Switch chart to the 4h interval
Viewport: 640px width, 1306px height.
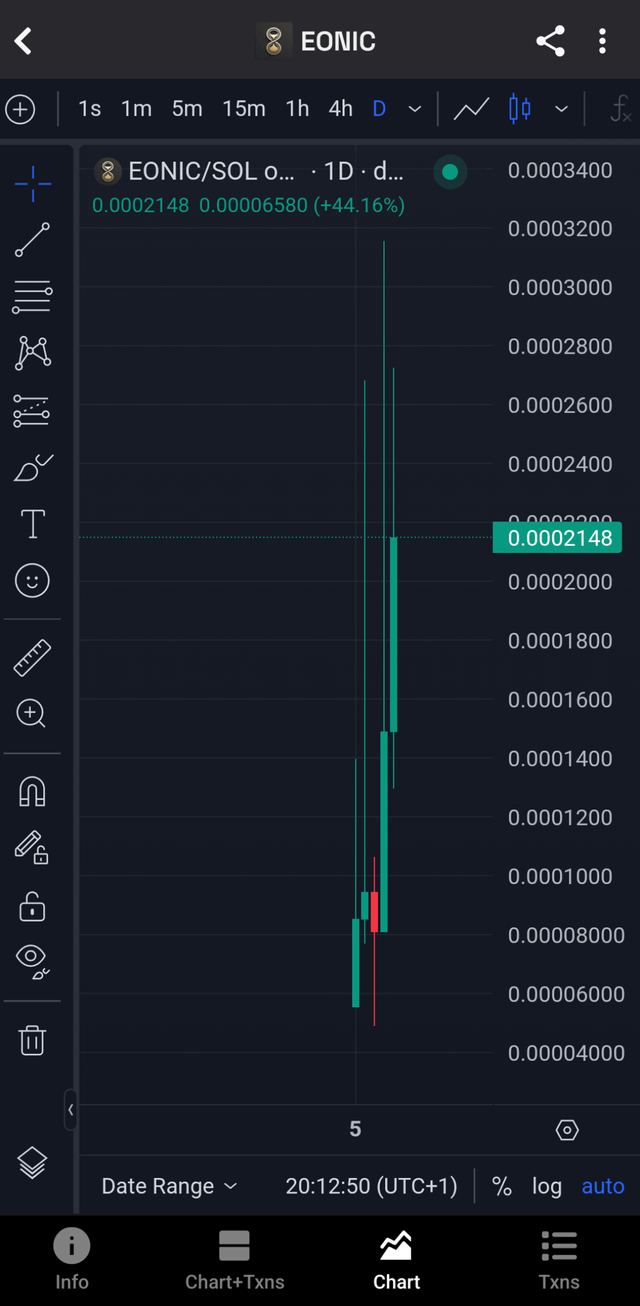[340, 109]
